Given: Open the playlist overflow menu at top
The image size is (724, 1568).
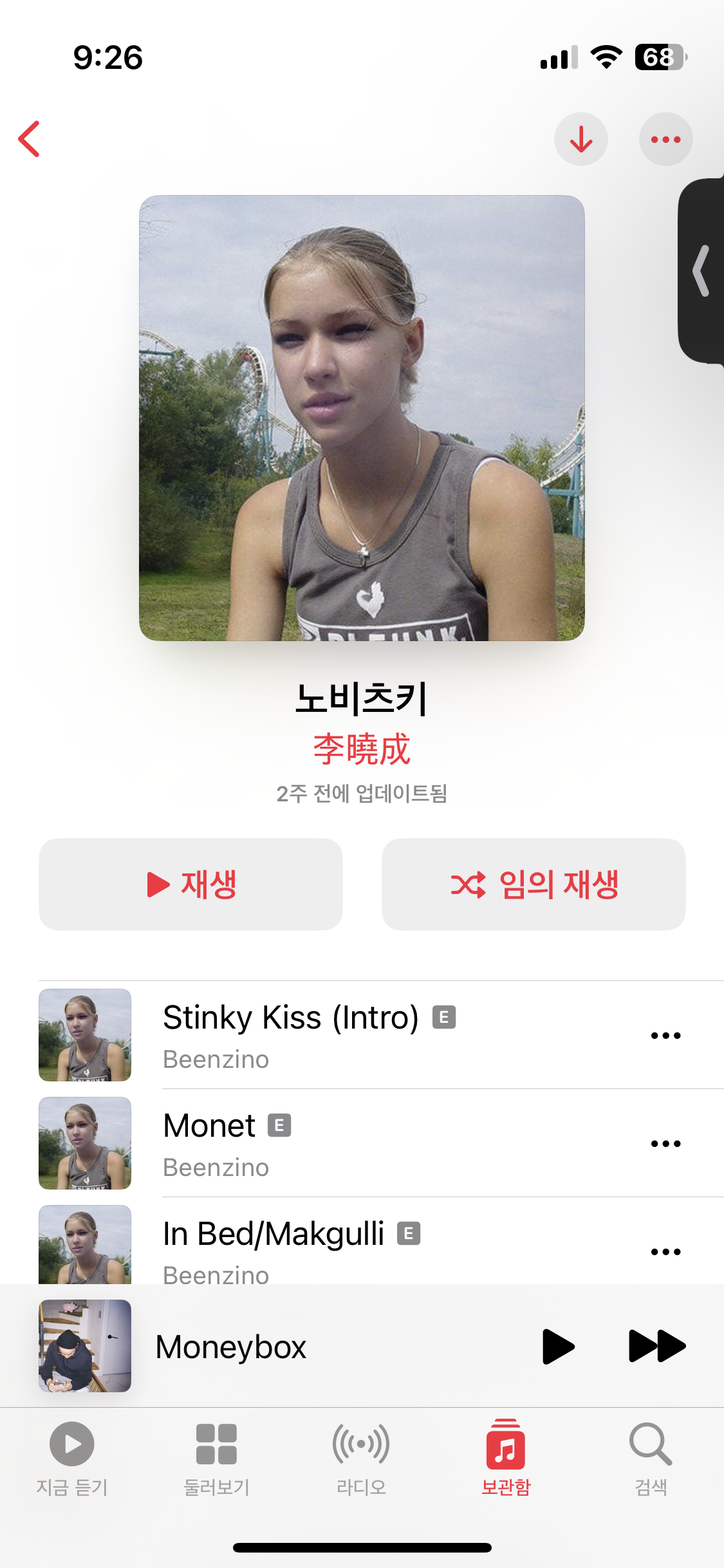Looking at the screenshot, I should (x=665, y=139).
